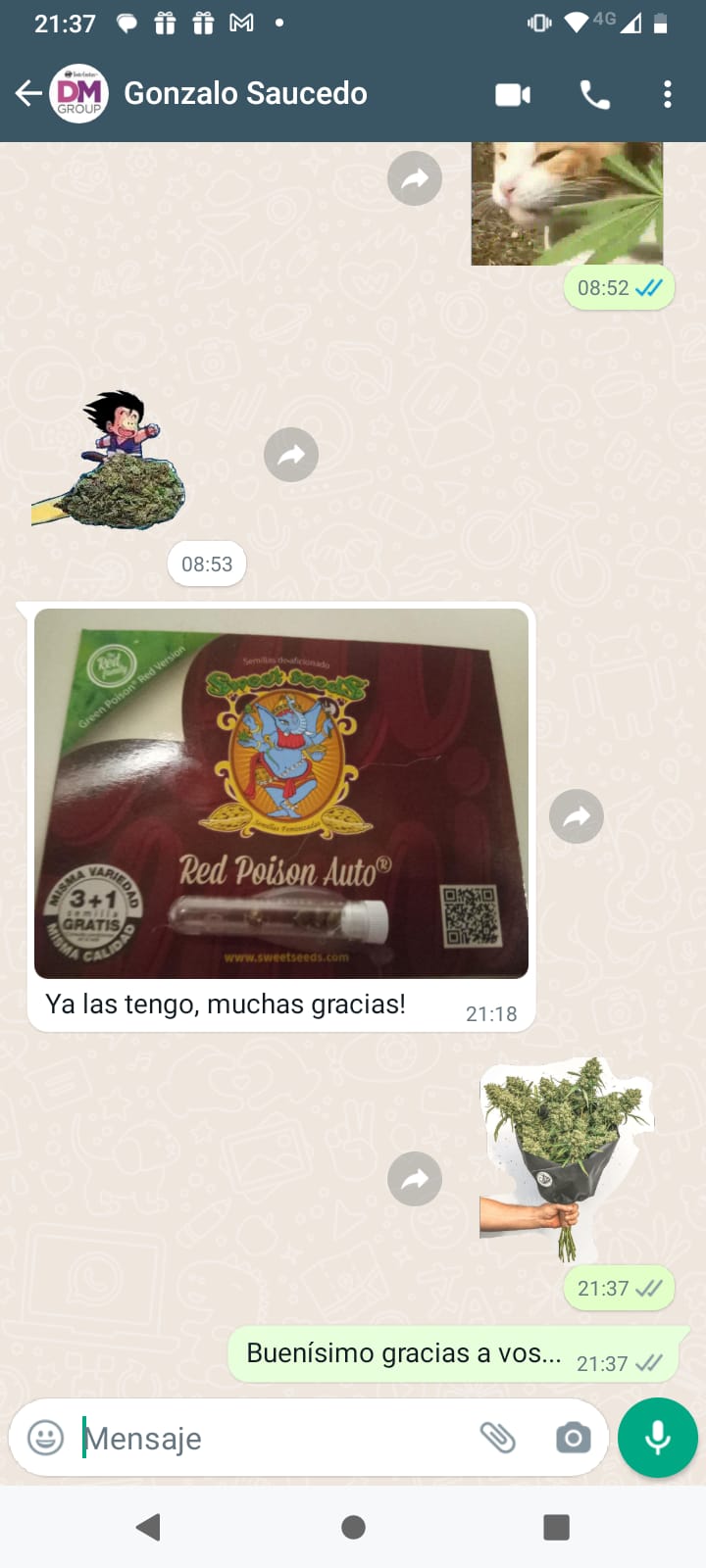Open the bouquet sticker
Viewport: 706px width, 1568px height.
click(x=566, y=1156)
